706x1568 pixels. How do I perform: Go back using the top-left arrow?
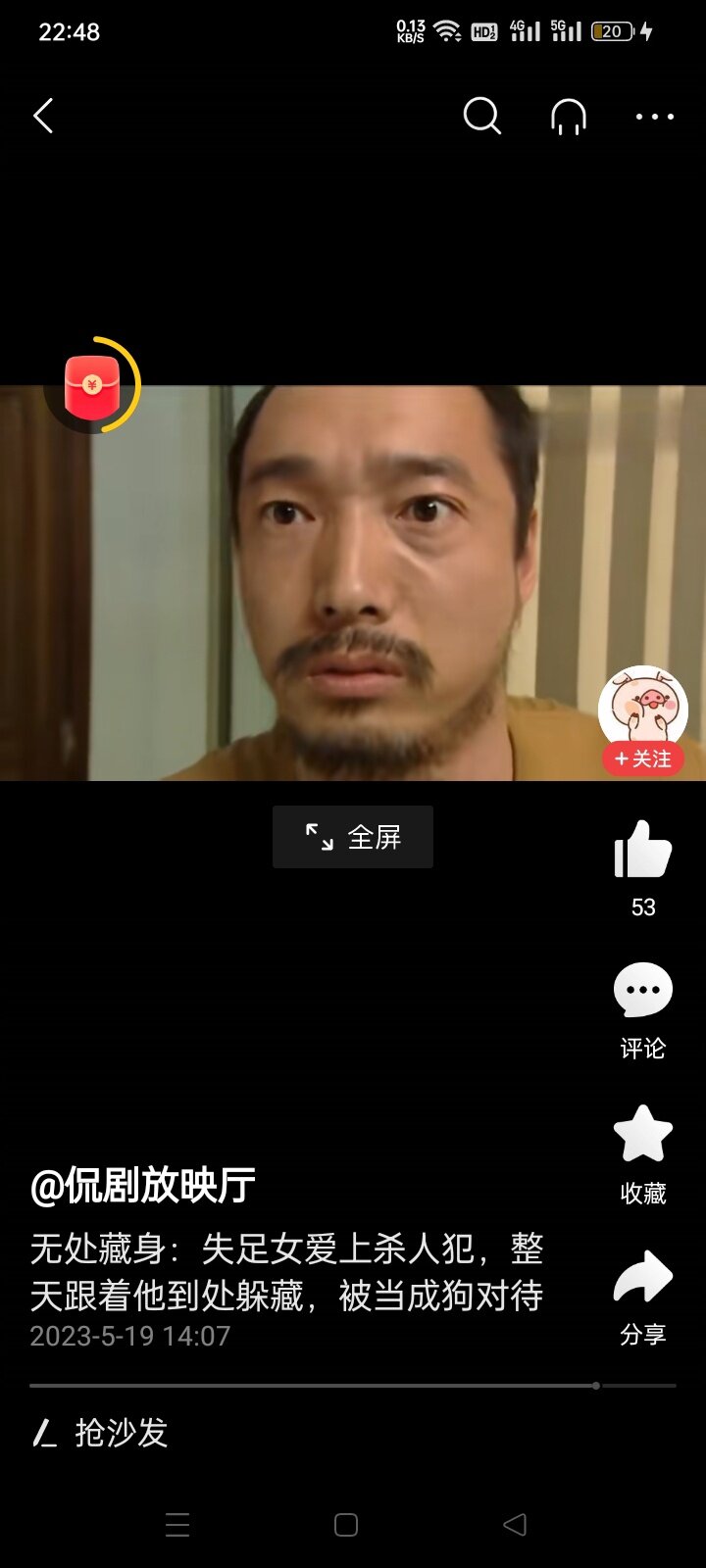tap(43, 117)
